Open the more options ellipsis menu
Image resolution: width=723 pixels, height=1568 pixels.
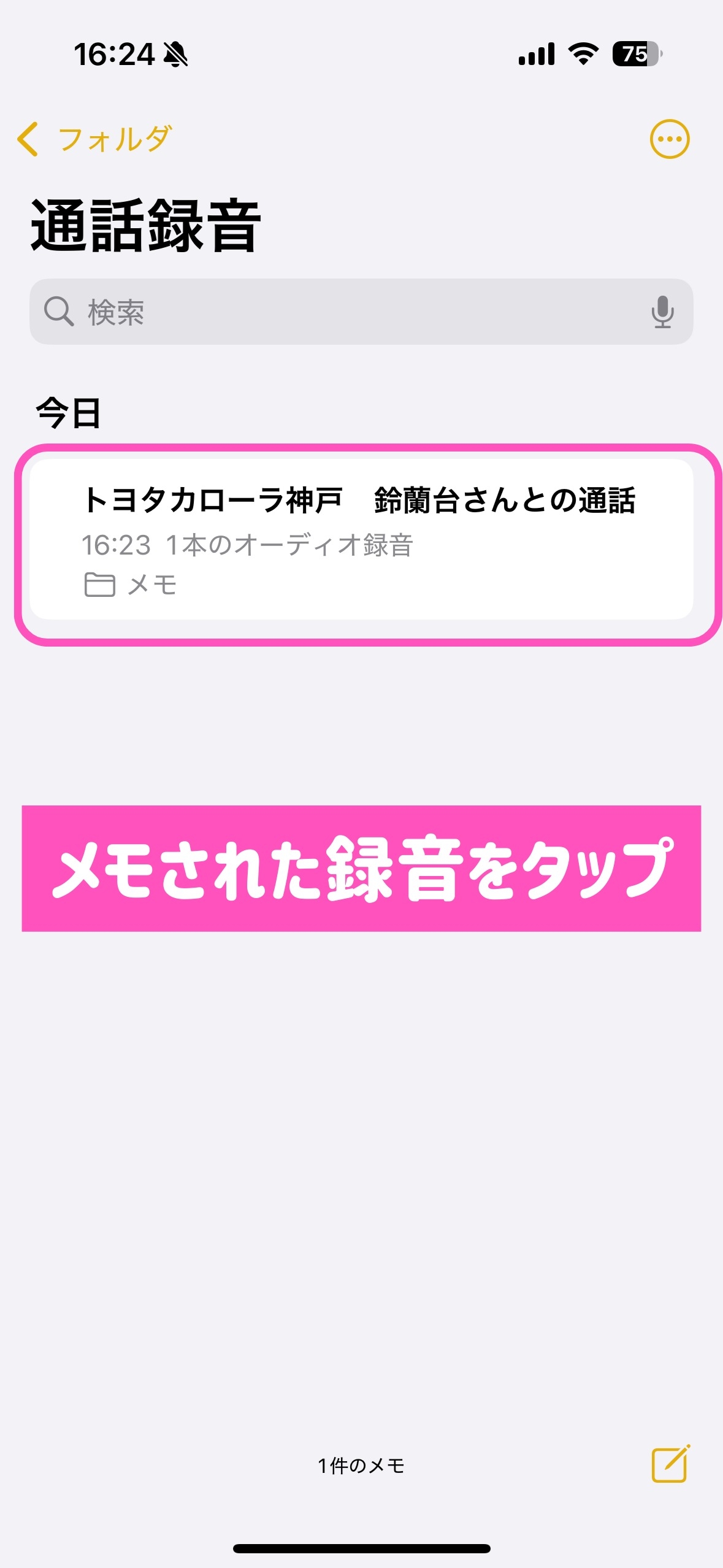(x=669, y=139)
